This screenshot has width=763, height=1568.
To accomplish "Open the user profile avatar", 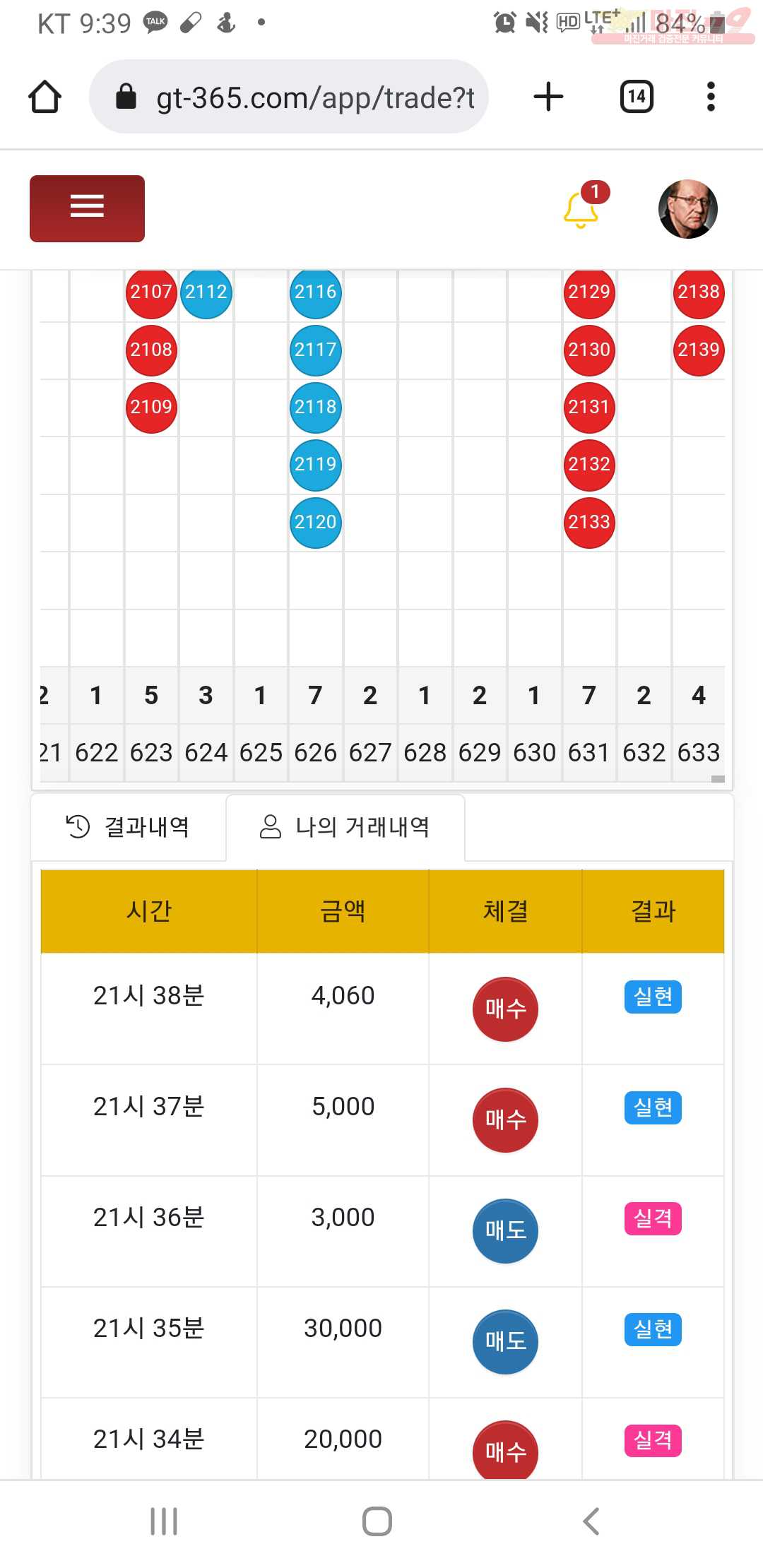I will click(x=687, y=208).
